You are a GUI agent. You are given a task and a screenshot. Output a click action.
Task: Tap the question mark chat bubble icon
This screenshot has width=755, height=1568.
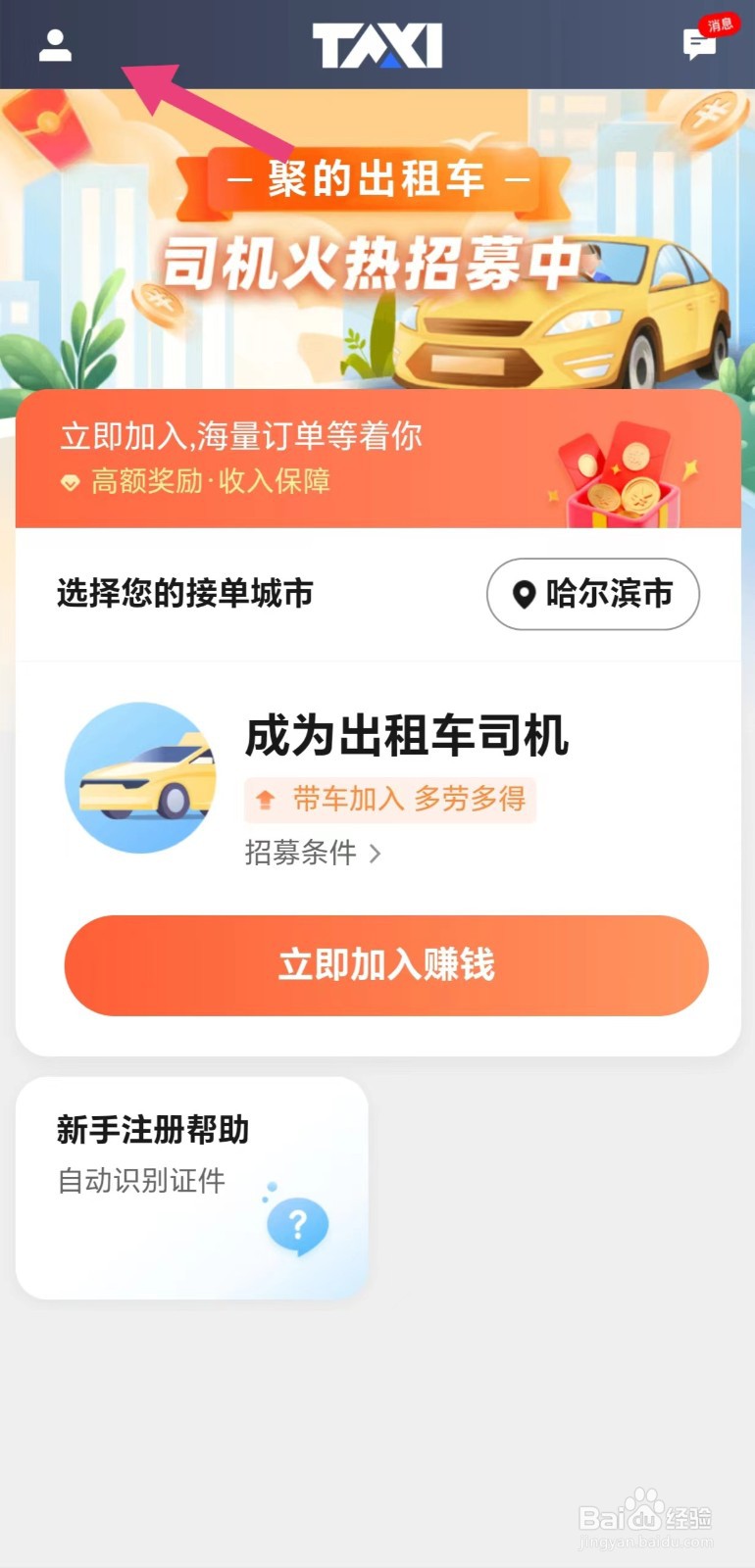coord(296,1223)
